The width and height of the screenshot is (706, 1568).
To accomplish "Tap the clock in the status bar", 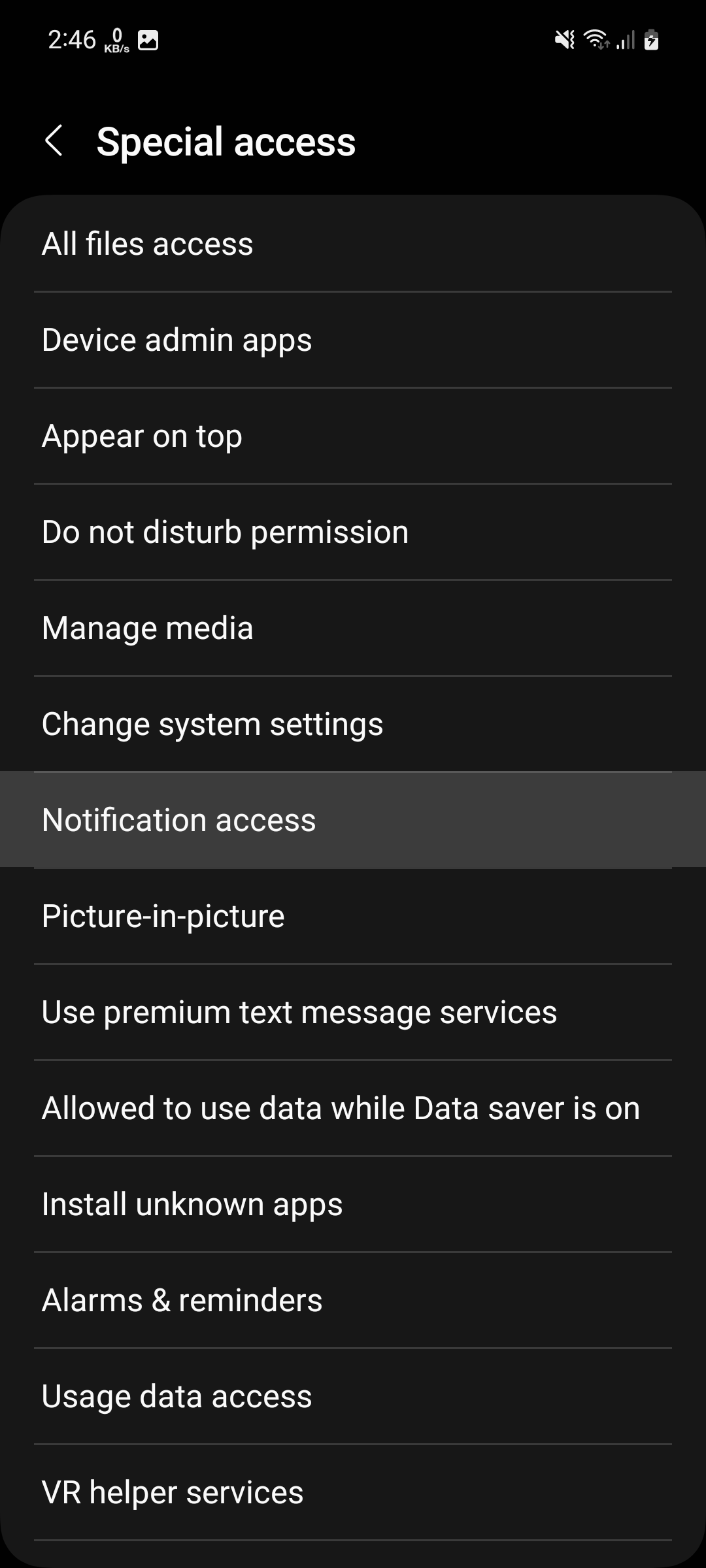I will (72, 39).
